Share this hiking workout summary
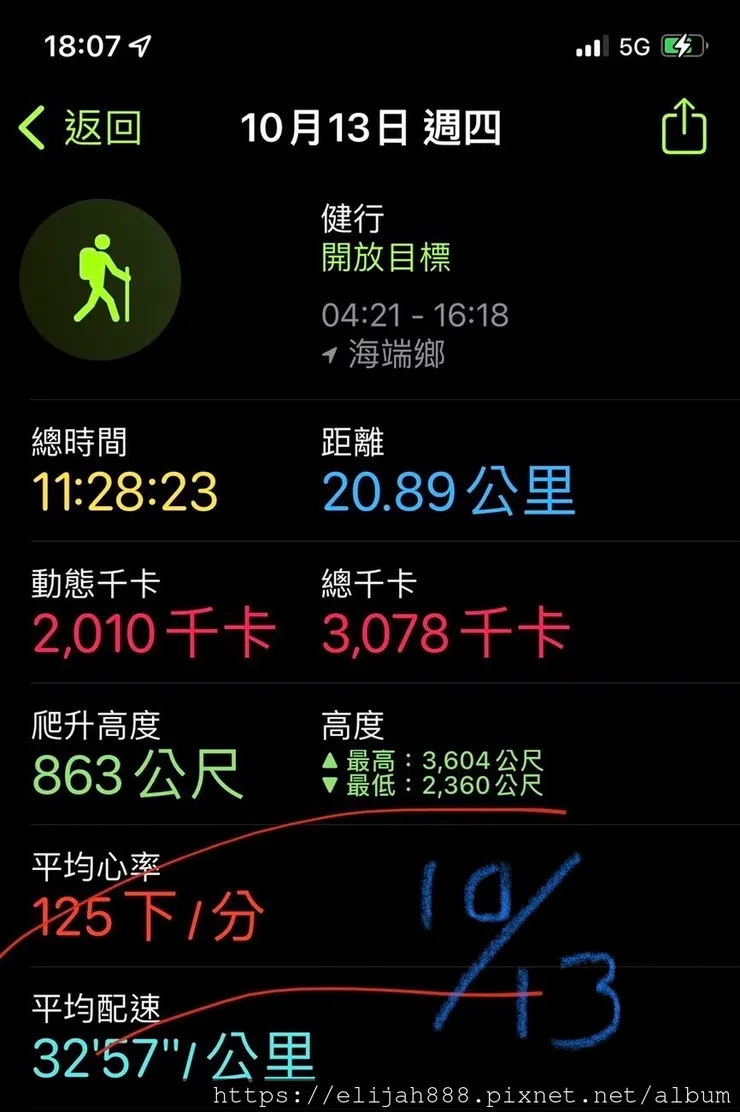 coord(684,128)
